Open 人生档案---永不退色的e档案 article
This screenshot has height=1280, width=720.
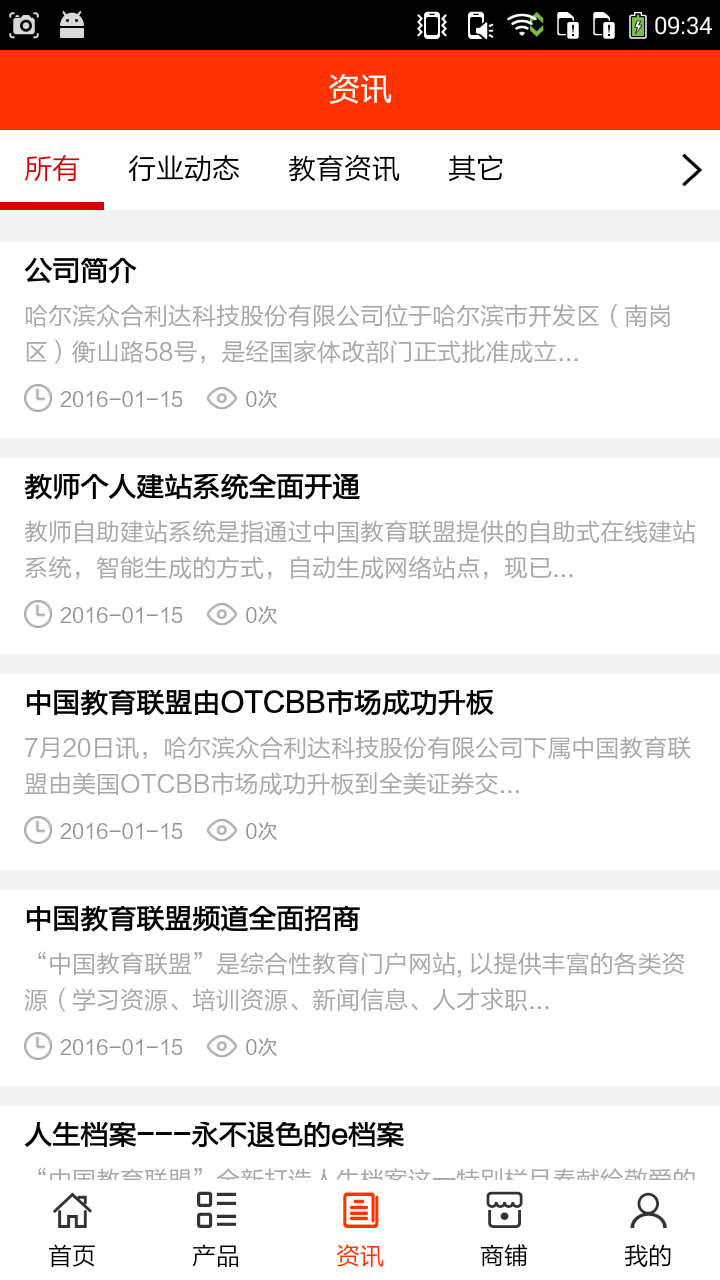coord(360,1140)
